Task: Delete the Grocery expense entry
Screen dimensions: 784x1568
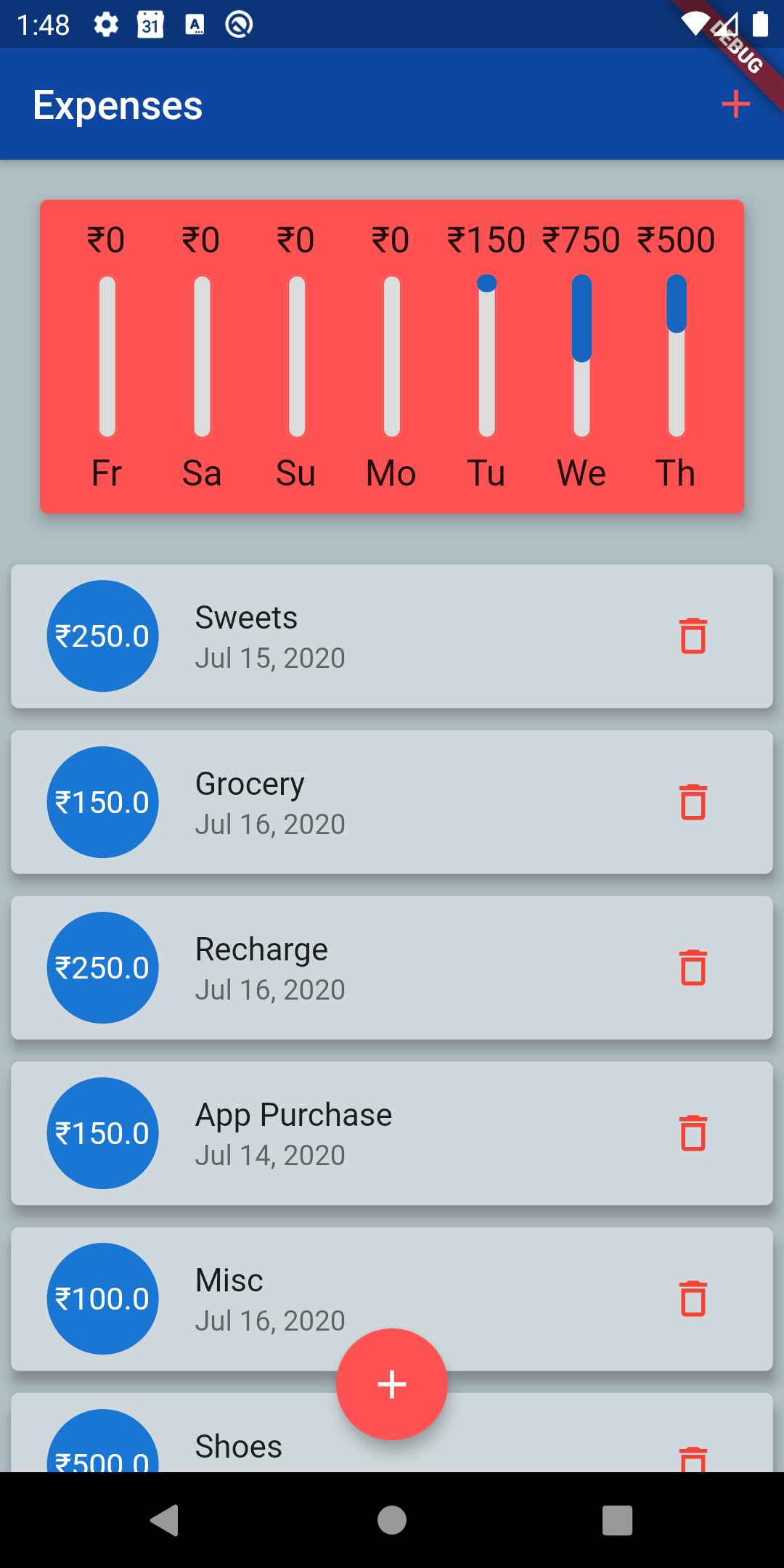Action: click(x=693, y=801)
